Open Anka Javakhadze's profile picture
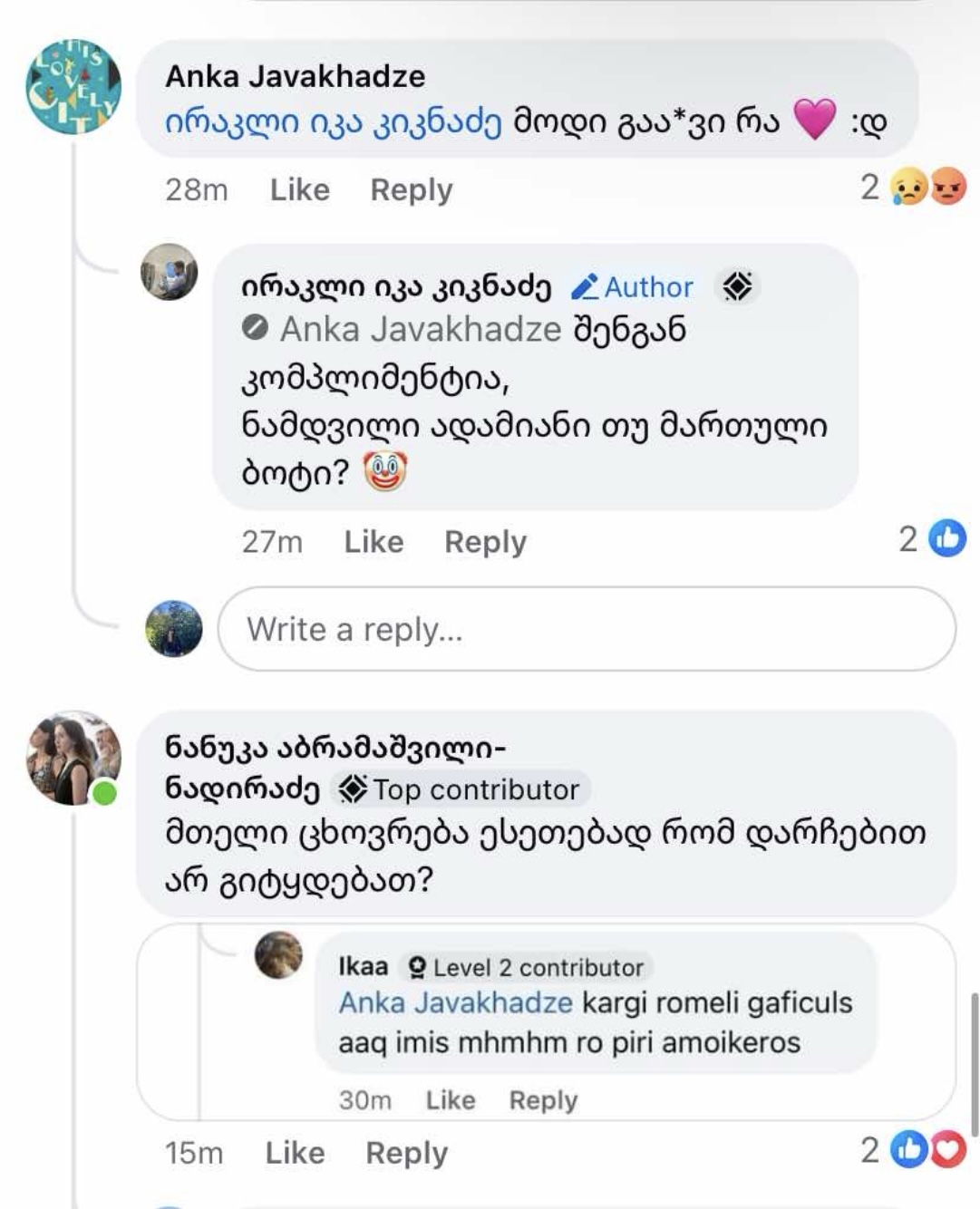This screenshot has height=1209, width=980. (x=73, y=87)
